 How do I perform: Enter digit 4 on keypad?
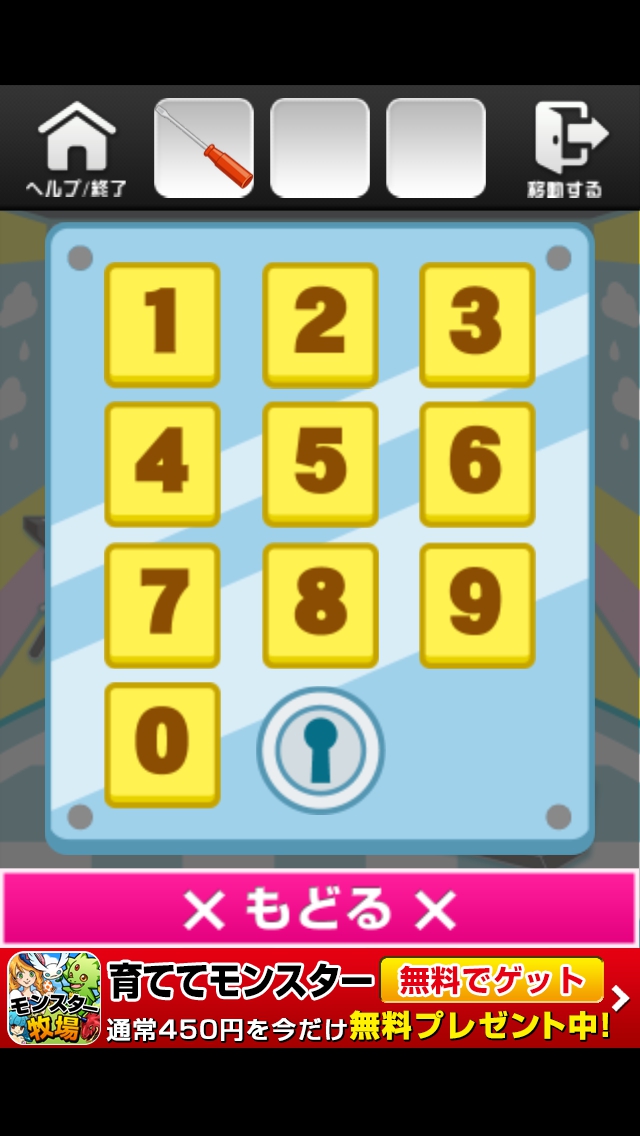click(x=162, y=464)
